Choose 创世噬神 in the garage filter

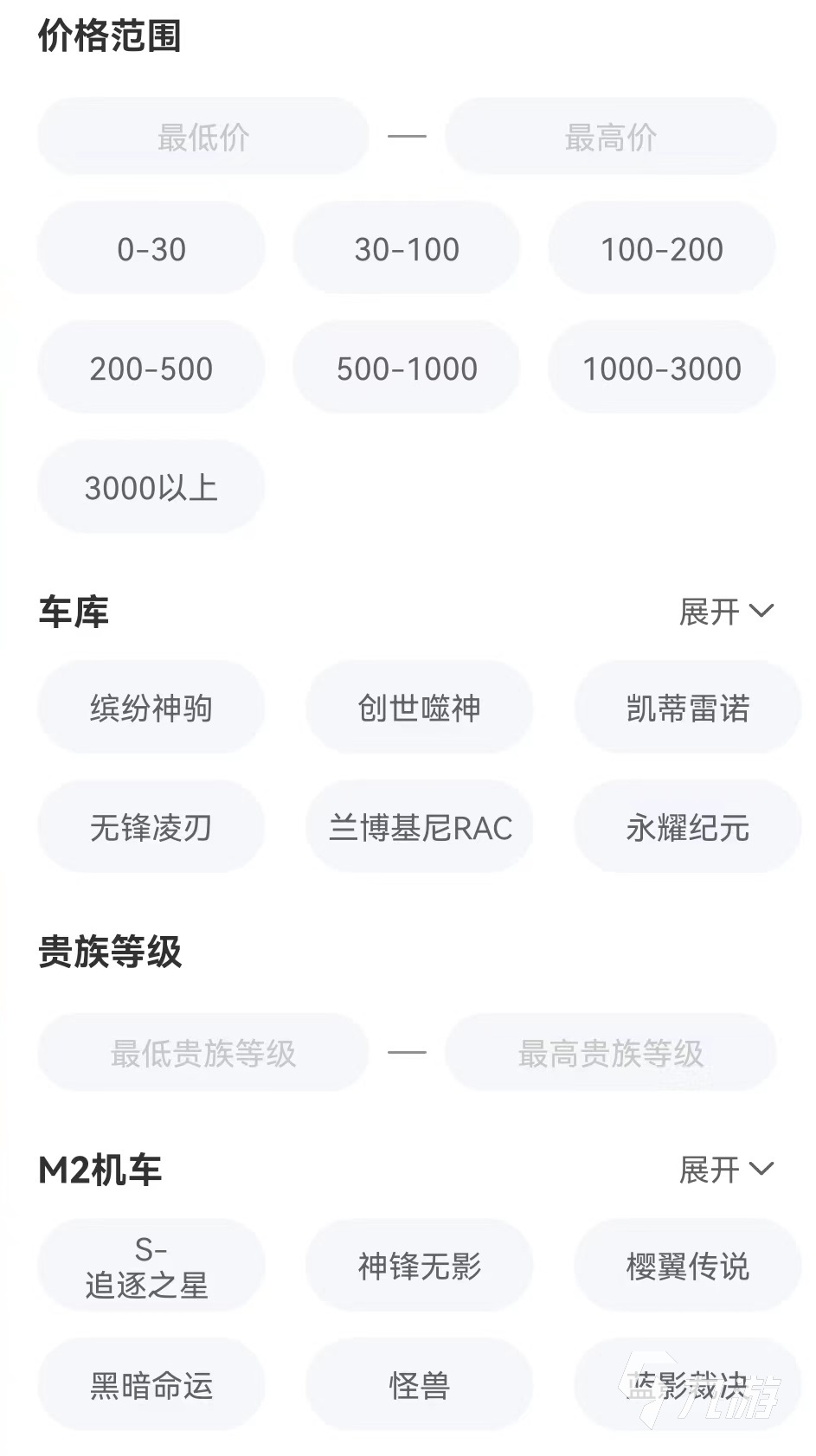[x=420, y=709]
